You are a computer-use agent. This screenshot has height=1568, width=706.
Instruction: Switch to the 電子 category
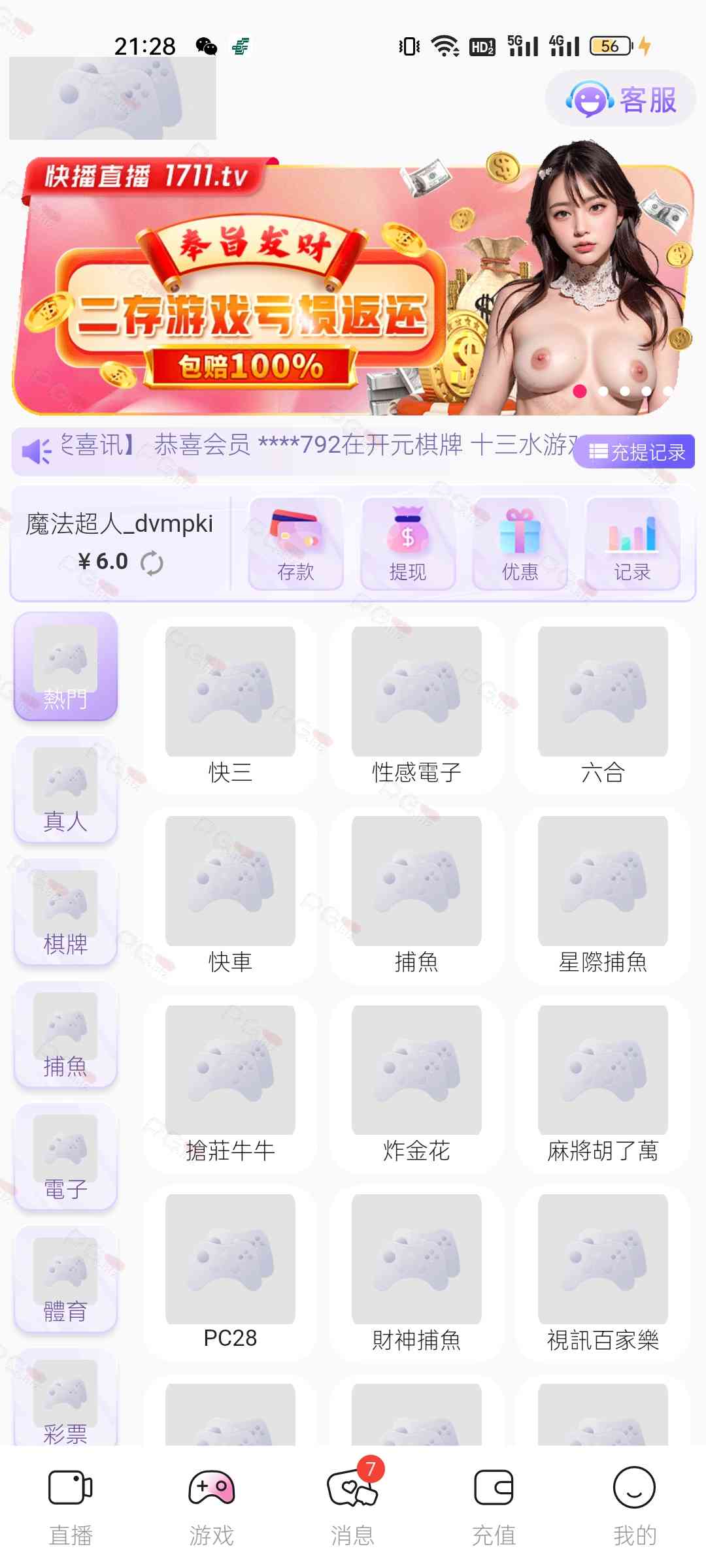[65, 1158]
